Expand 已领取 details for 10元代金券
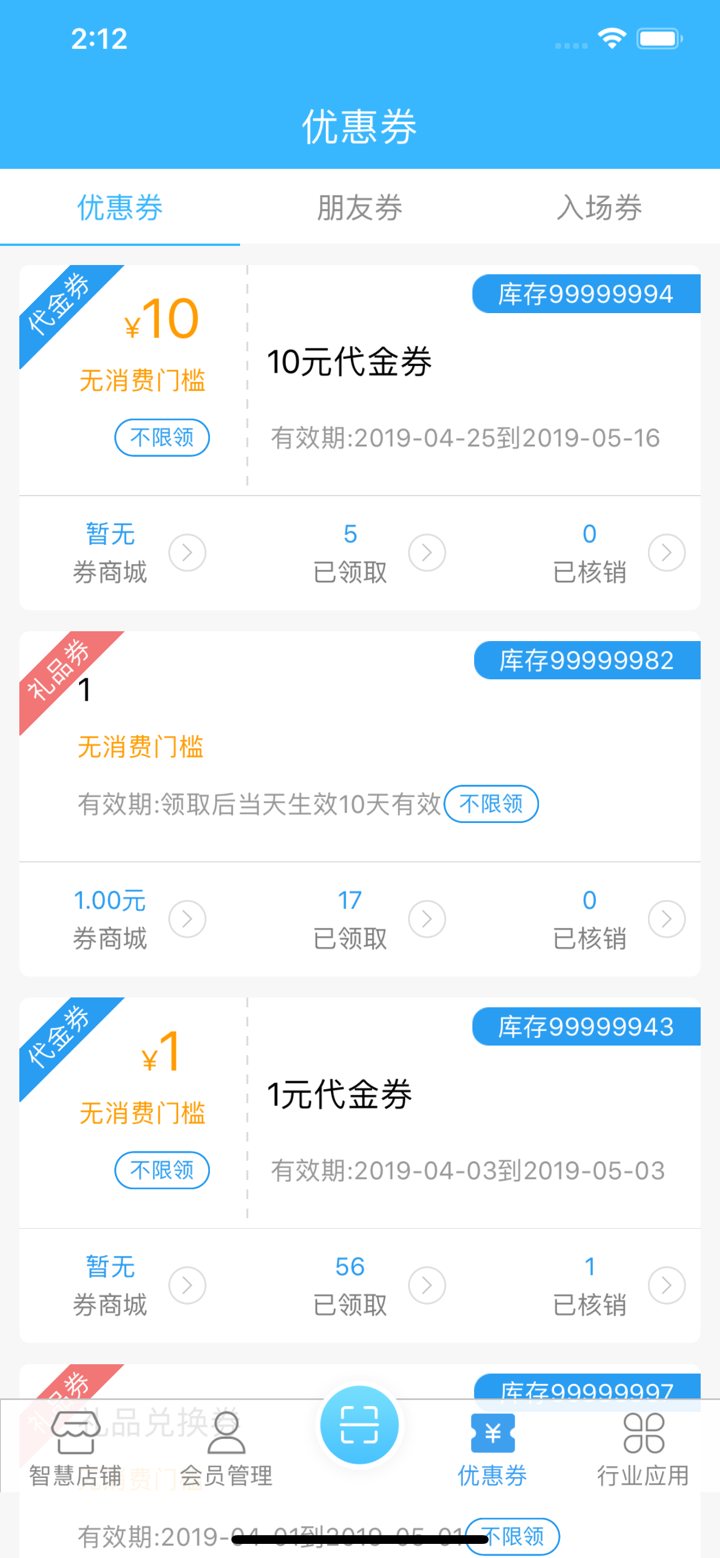 [x=427, y=552]
